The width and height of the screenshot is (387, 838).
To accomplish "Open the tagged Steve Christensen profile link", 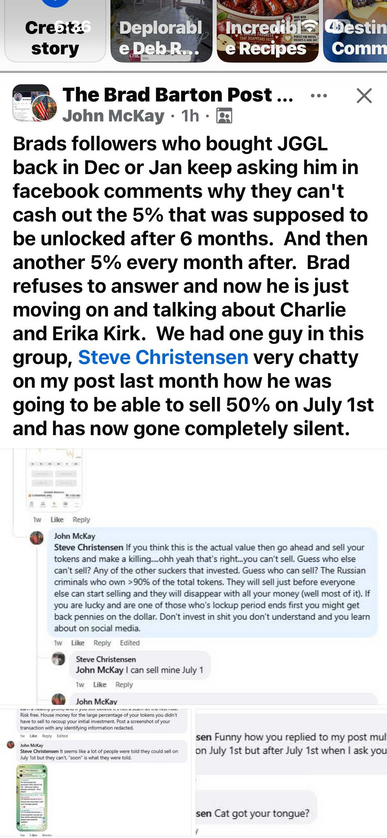I will point(163,358).
